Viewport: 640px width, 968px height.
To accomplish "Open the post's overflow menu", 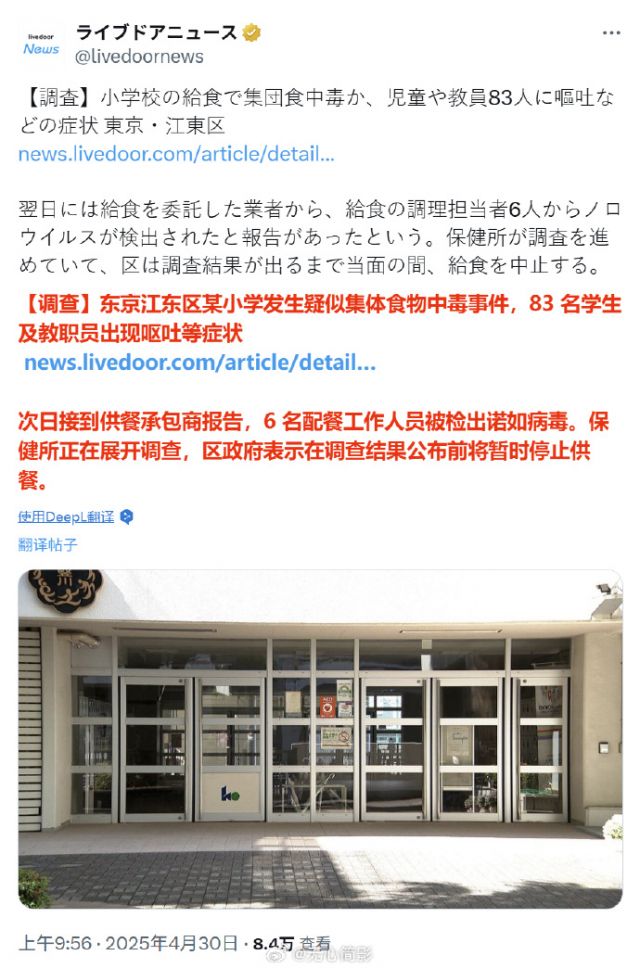I will [611, 33].
